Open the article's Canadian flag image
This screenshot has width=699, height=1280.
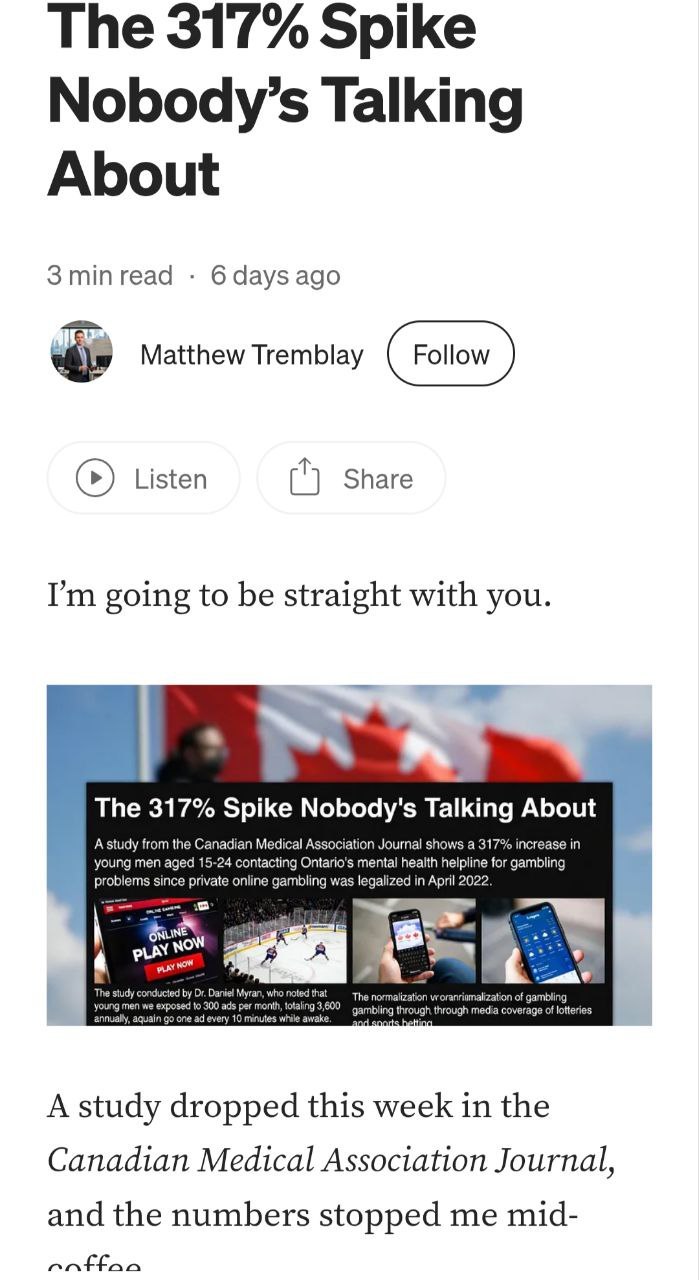point(349,854)
